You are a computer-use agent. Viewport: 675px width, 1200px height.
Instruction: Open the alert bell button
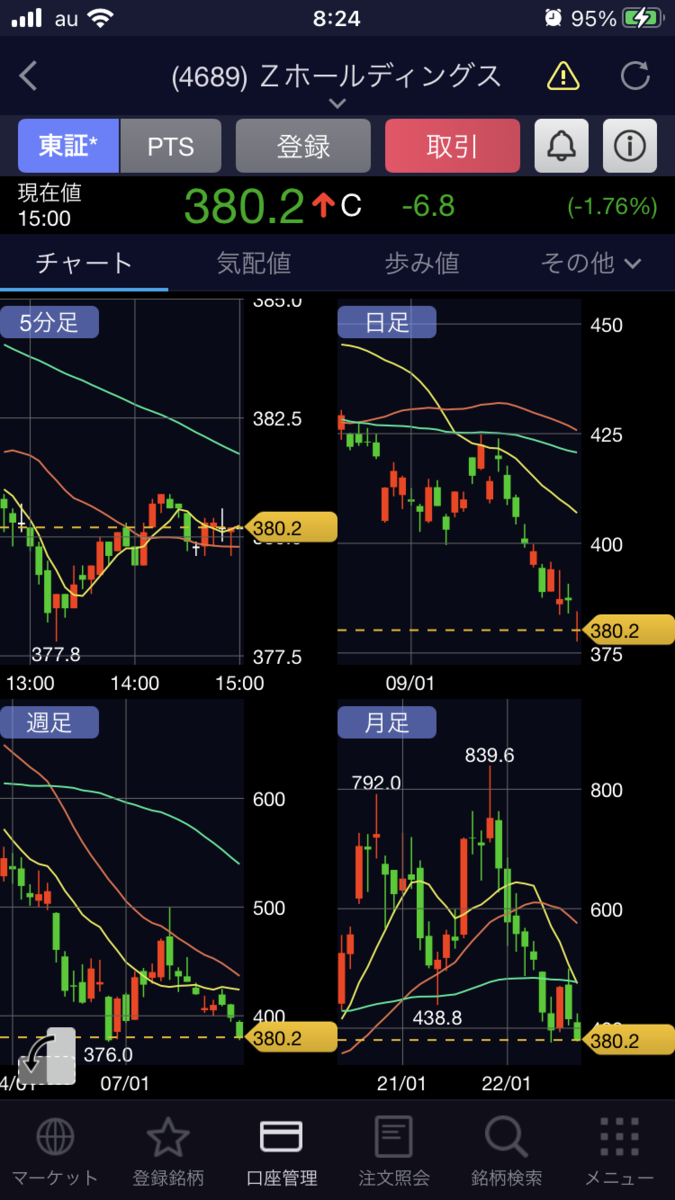[562, 146]
